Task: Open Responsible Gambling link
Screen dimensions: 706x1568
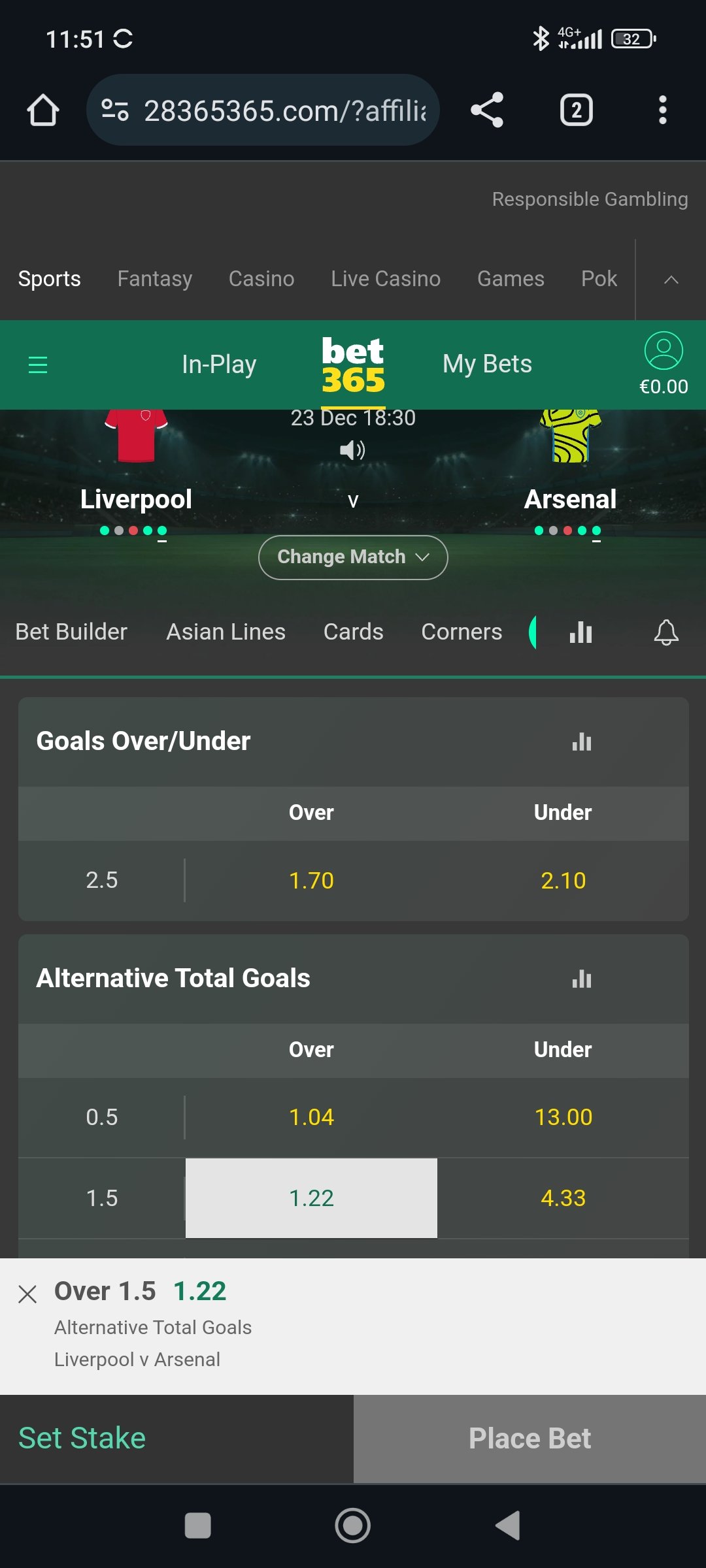Action: click(x=590, y=199)
